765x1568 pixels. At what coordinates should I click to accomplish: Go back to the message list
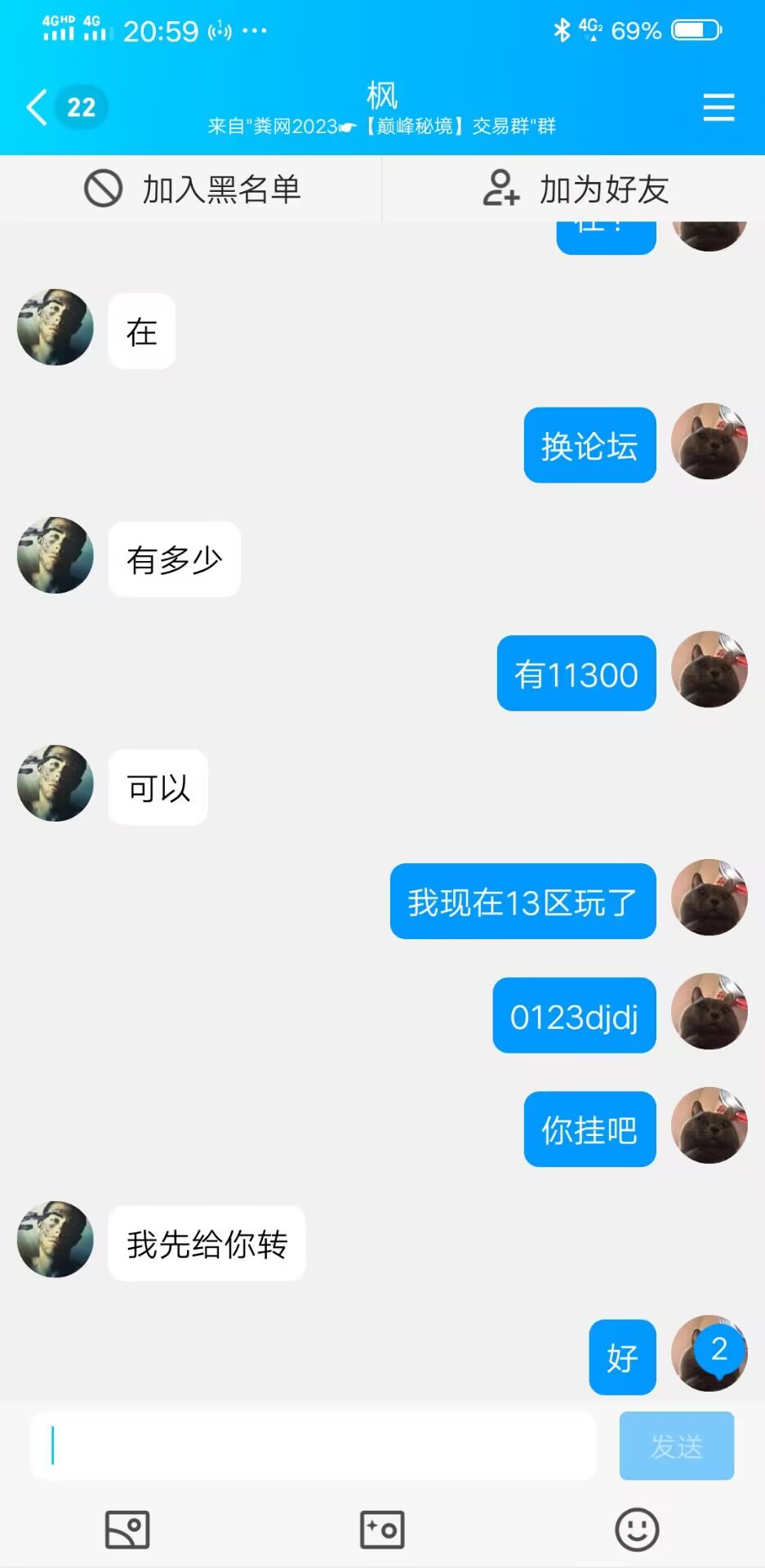(38, 107)
